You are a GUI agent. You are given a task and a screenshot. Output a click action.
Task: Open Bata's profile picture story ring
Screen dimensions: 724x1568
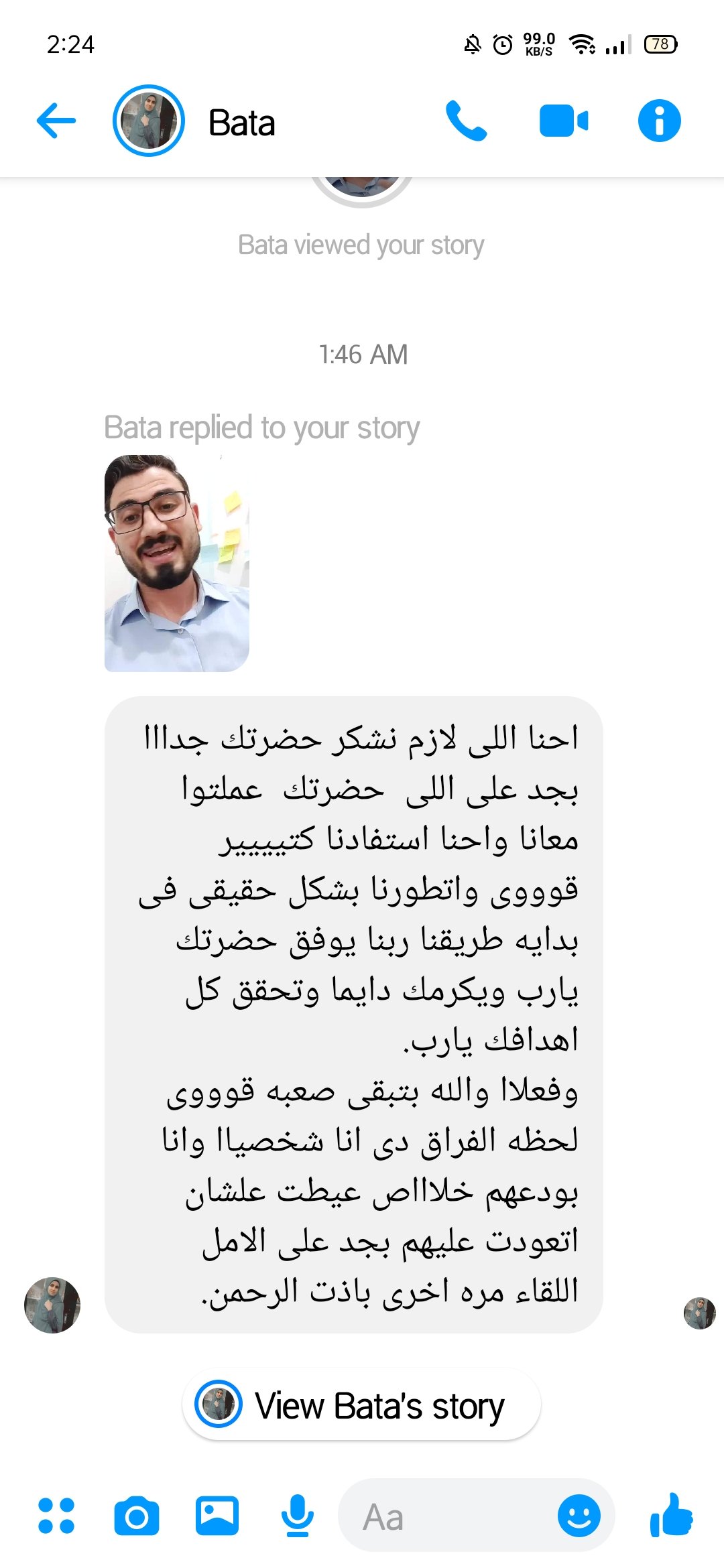pyautogui.click(x=148, y=121)
